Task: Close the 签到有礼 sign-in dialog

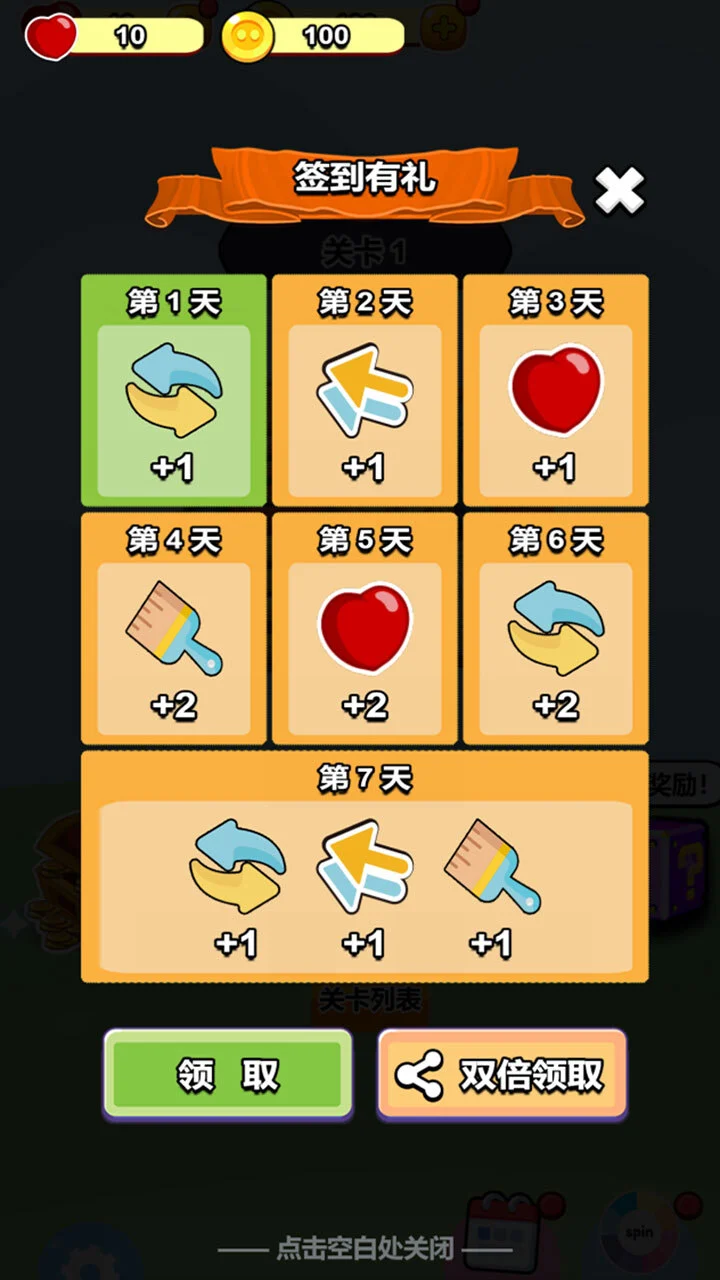Action: tap(620, 189)
